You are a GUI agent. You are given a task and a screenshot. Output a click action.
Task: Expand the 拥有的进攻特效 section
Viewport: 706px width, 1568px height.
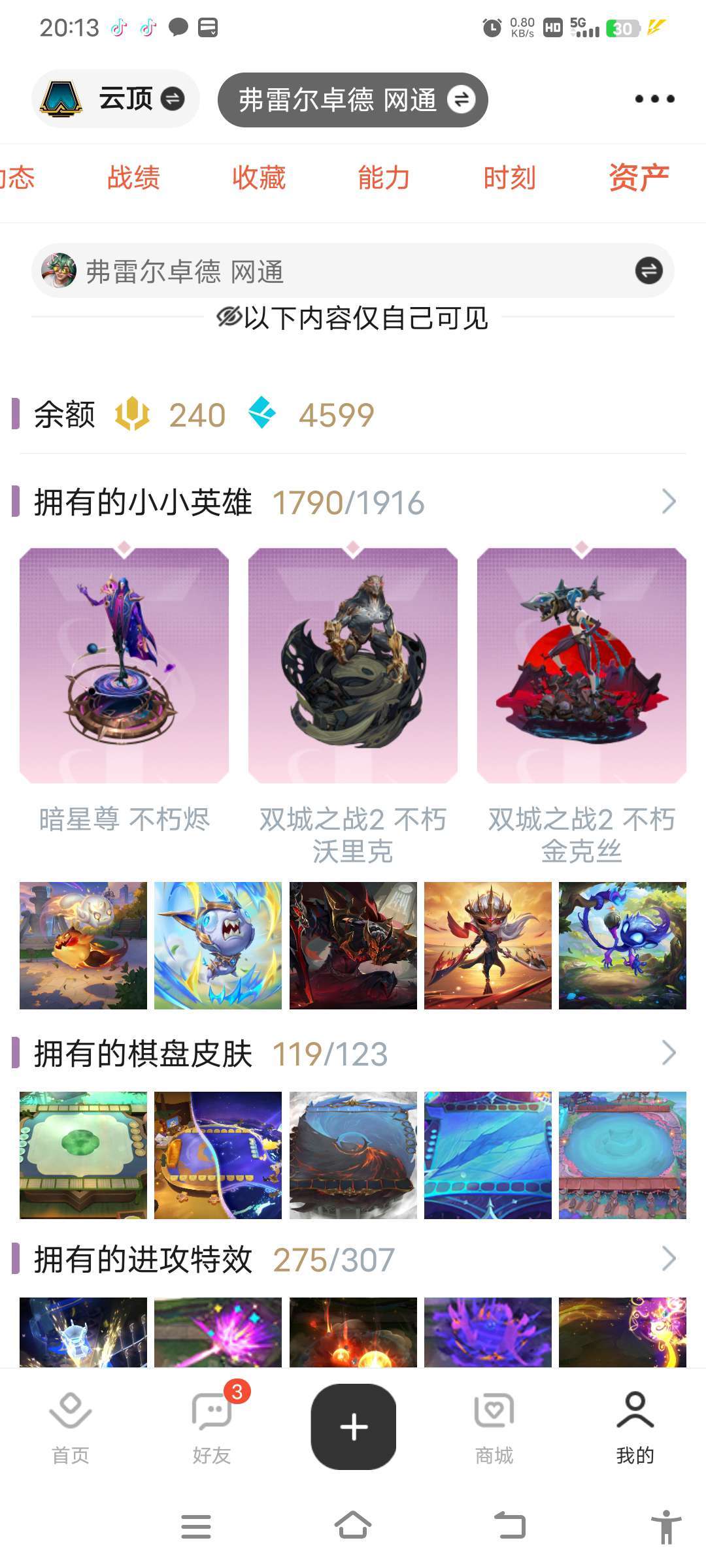[x=668, y=1259]
